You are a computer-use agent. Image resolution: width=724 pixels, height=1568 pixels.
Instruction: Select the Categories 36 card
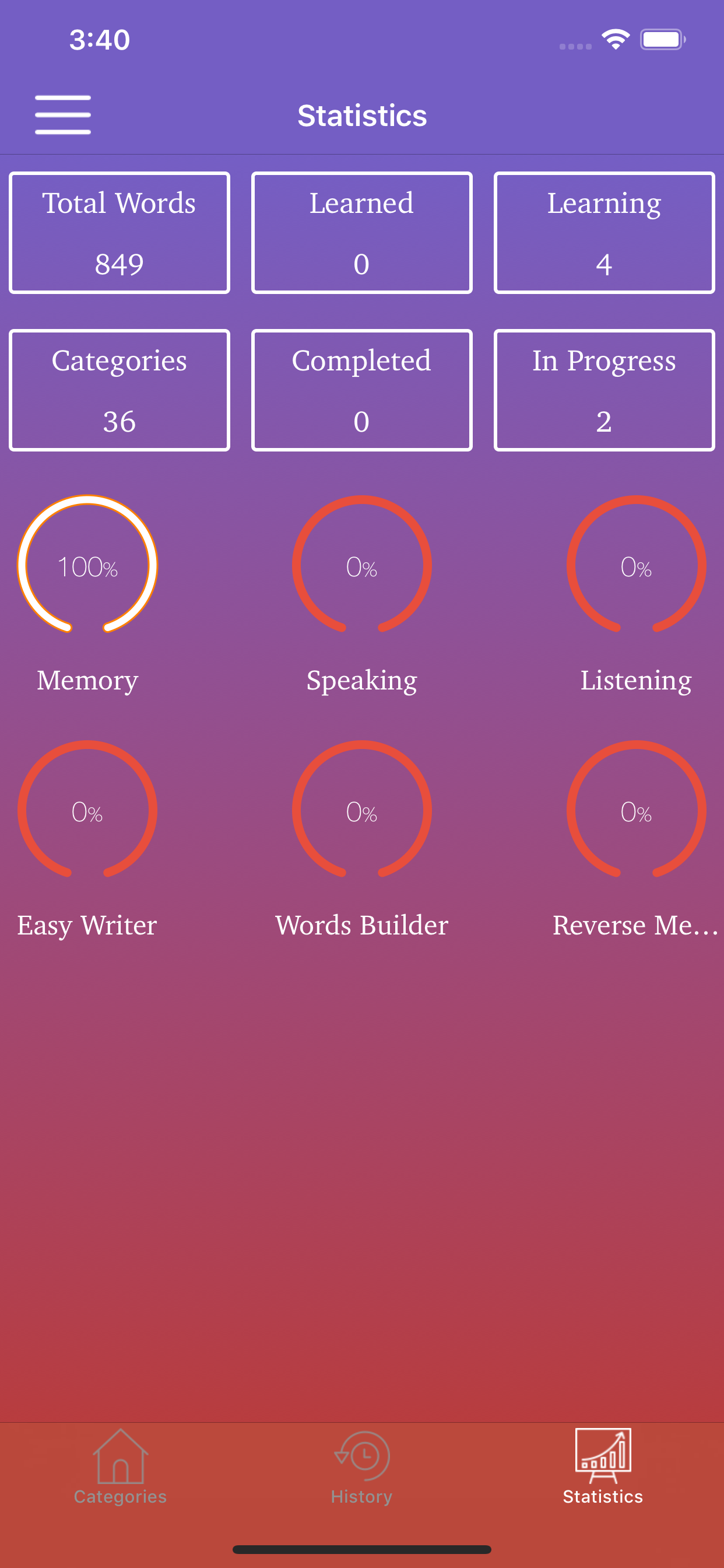(x=120, y=390)
